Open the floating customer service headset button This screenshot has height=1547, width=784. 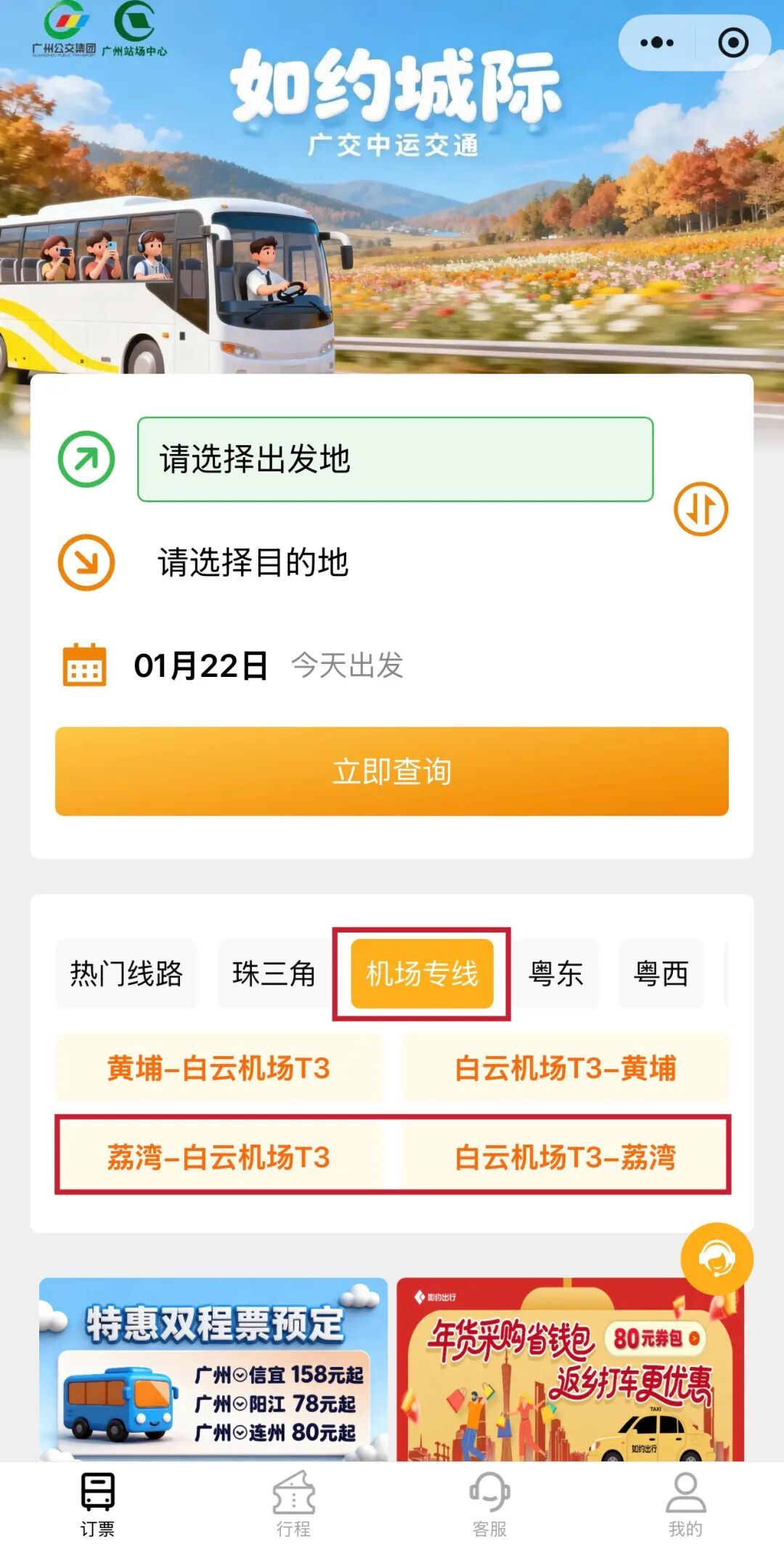[x=716, y=1259]
